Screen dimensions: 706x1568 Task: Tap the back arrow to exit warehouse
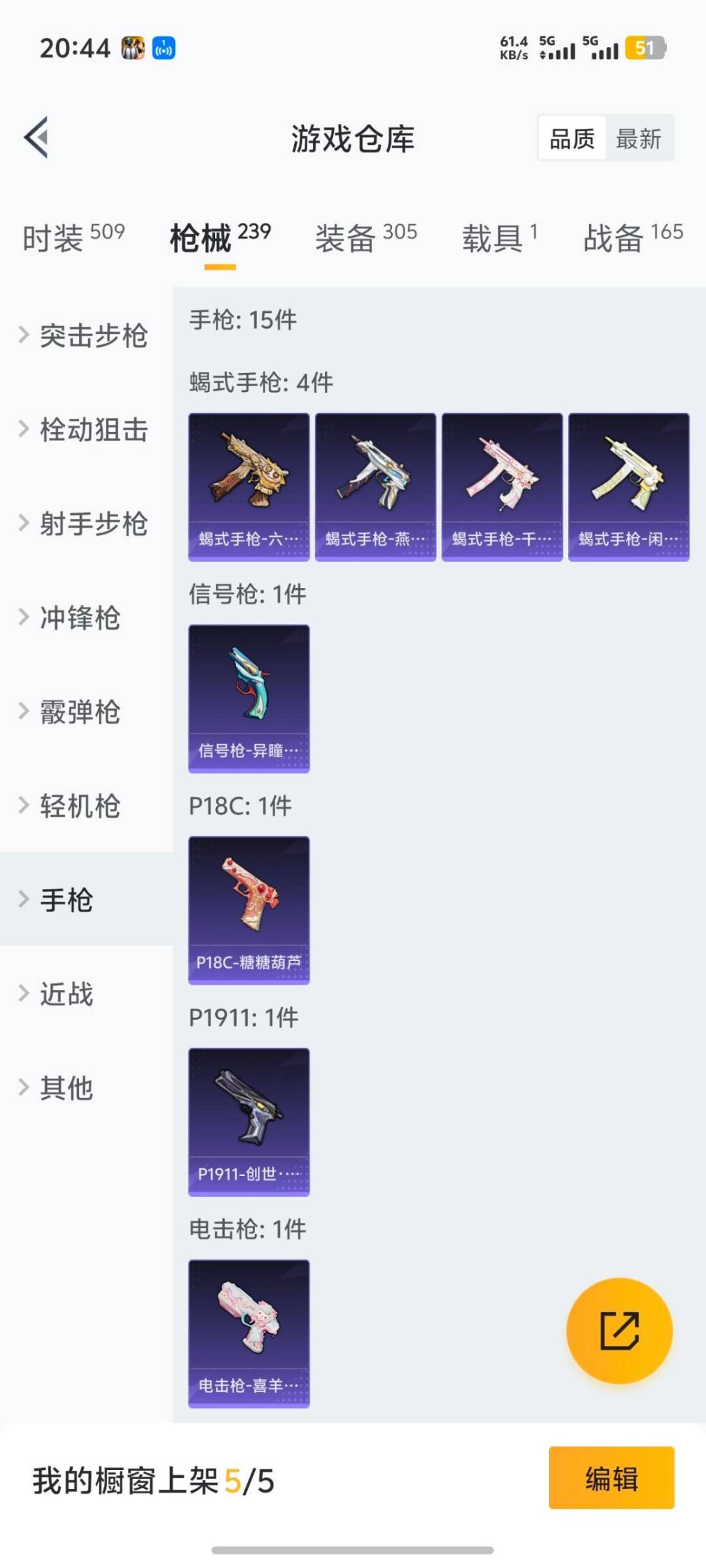click(37, 138)
